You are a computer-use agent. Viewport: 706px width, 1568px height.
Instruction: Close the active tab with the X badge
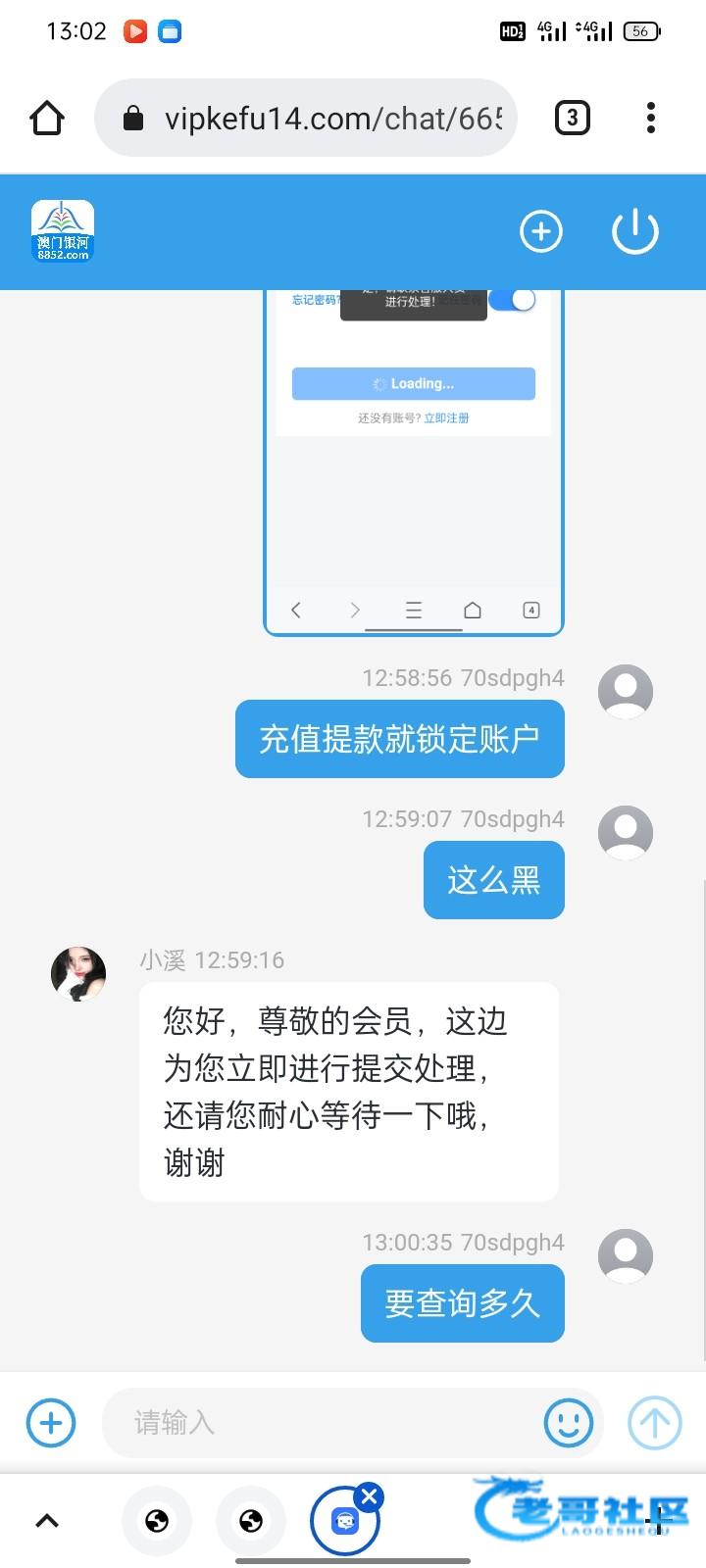pyautogui.click(x=370, y=1496)
